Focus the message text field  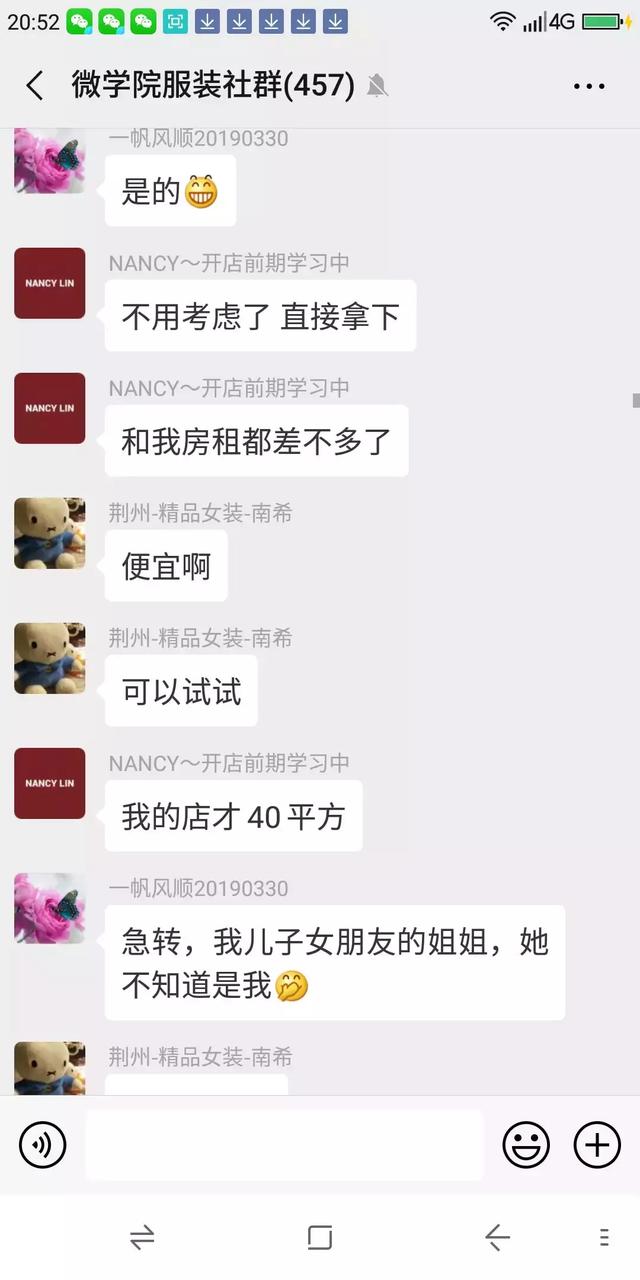pyautogui.click(x=284, y=1145)
